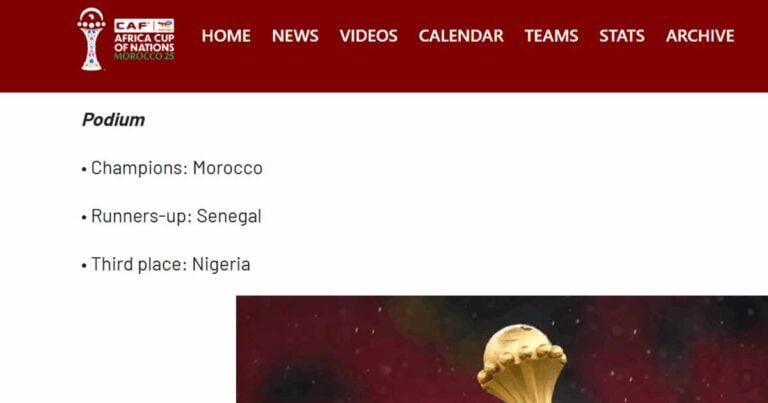768x403 pixels.
Task: Switch to the STATS page
Action: pyautogui.click(x=622, y=36)
